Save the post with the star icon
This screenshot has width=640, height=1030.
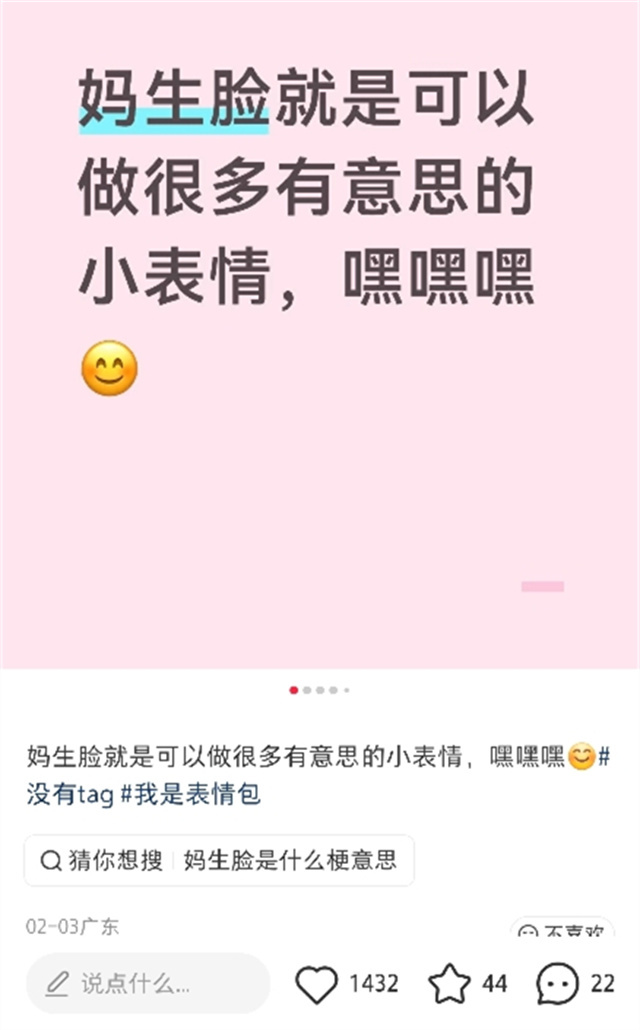(449, 984)
